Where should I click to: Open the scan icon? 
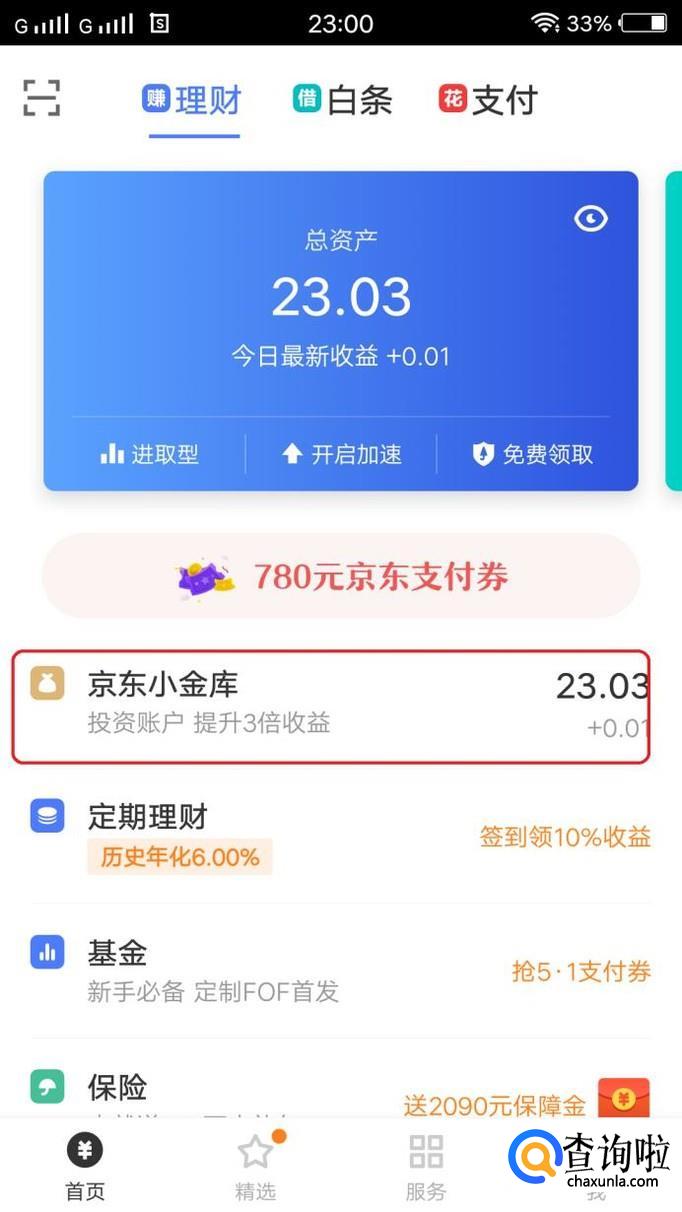click(41, 98)
